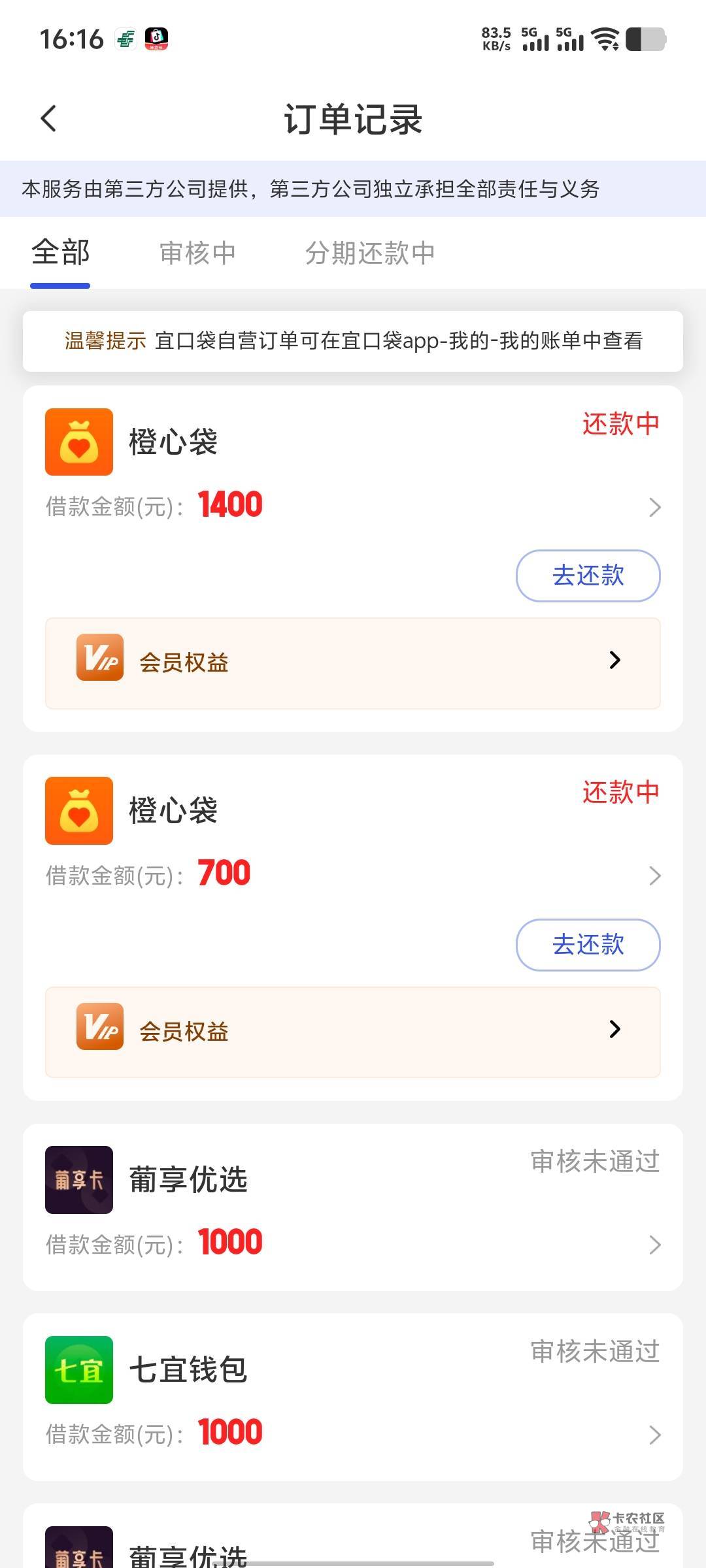Switch to the 分期还款中 tab
The height and width of the screenshot is (1568, 706).
pos(370,253)
